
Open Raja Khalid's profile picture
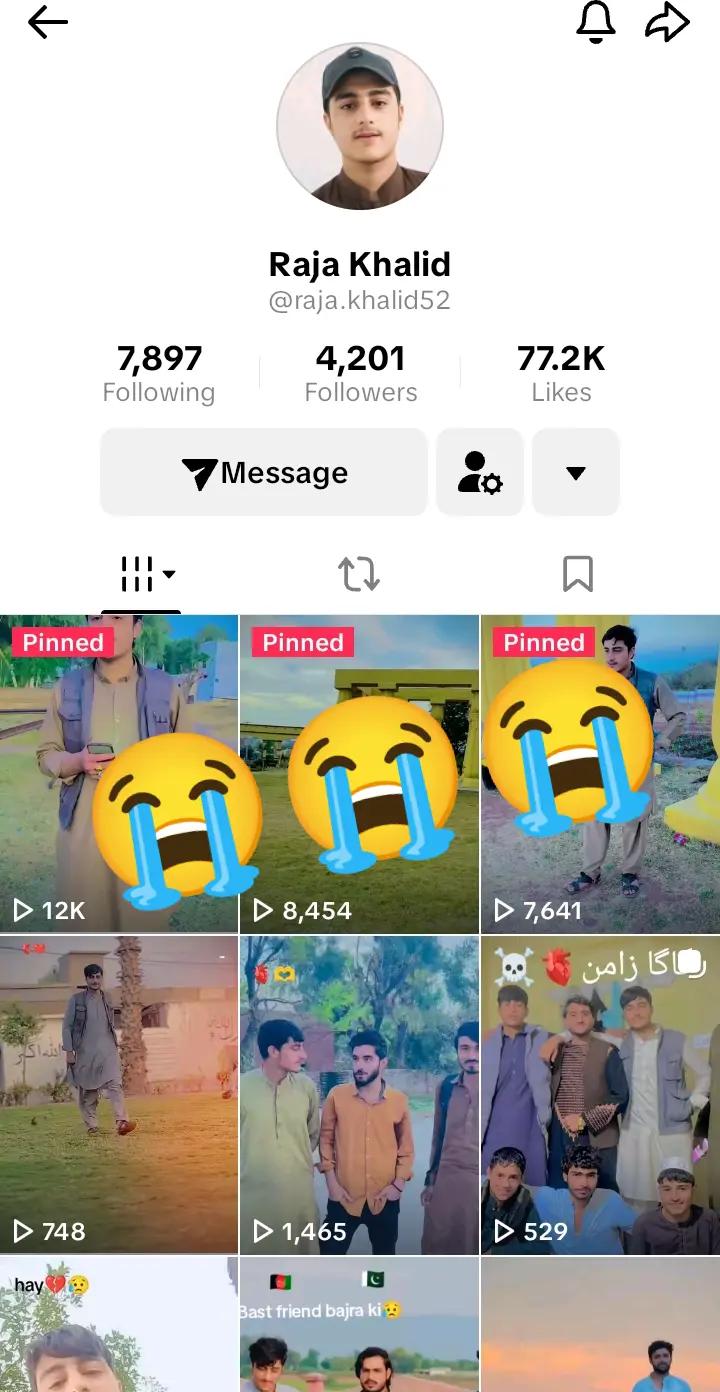click(x=360, y=126)
